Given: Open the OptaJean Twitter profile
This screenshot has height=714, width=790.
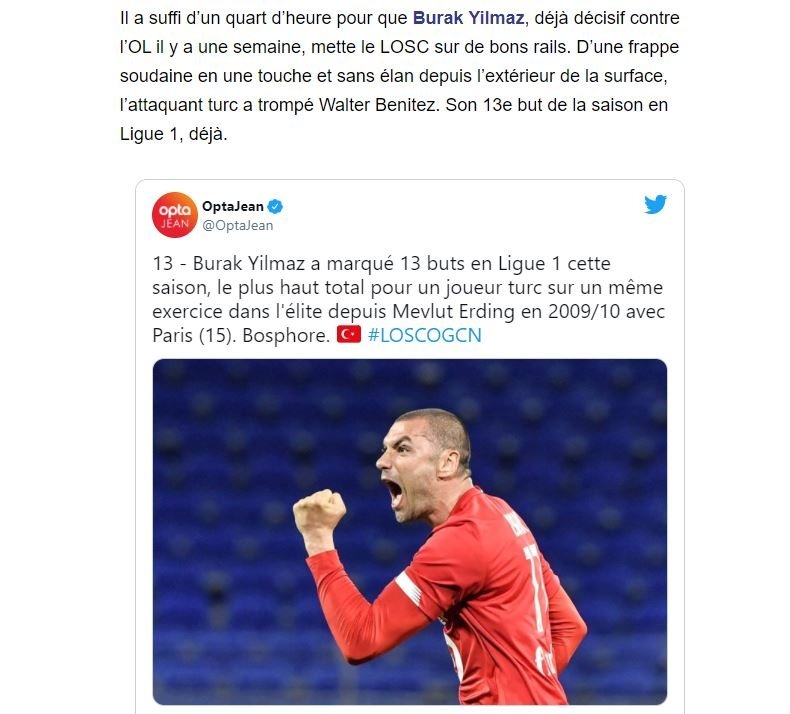Looking at the screenshot, I should pos(233,206).
